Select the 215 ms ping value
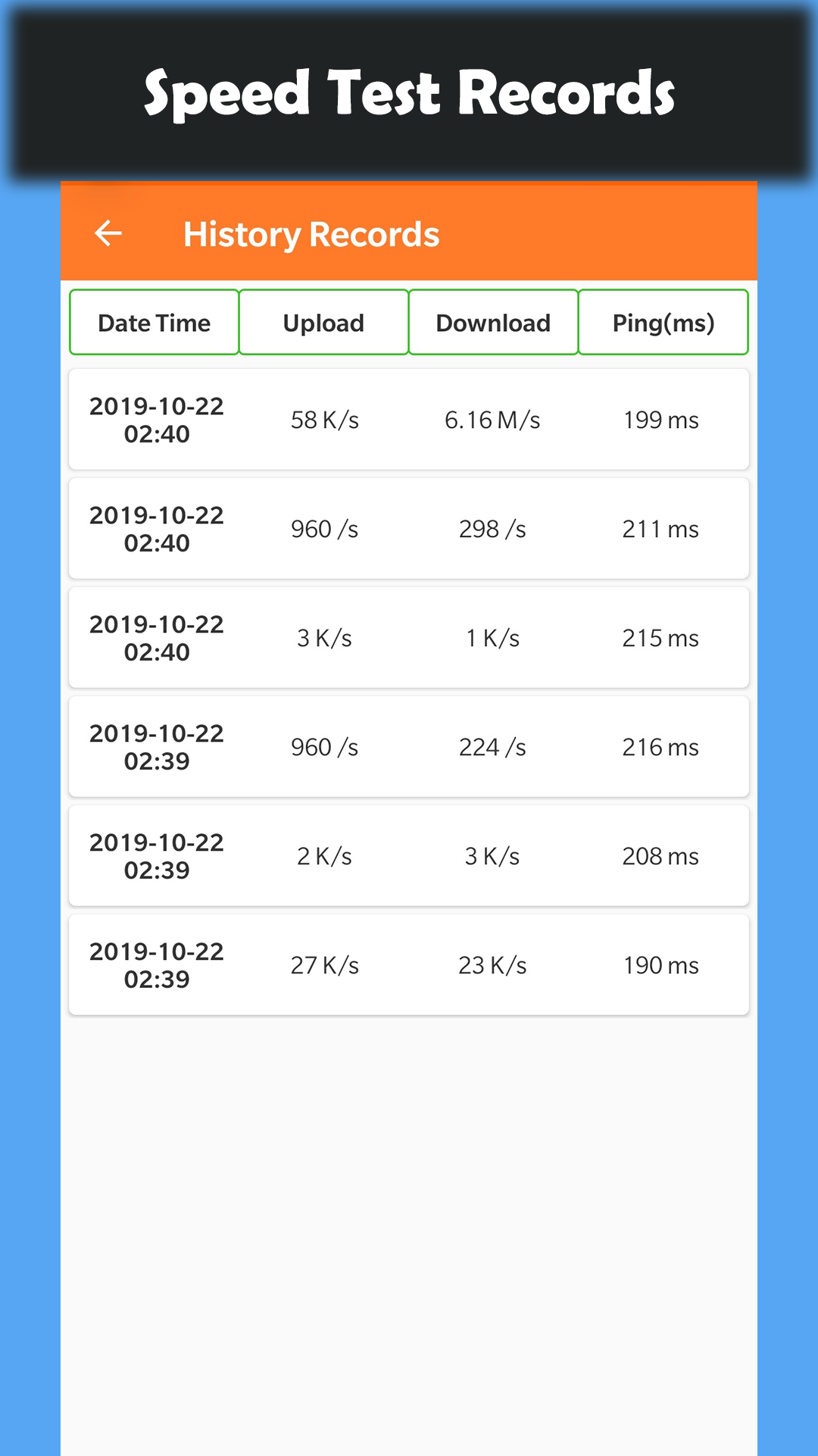This screenshot has height=1456, width=818. 660,637
